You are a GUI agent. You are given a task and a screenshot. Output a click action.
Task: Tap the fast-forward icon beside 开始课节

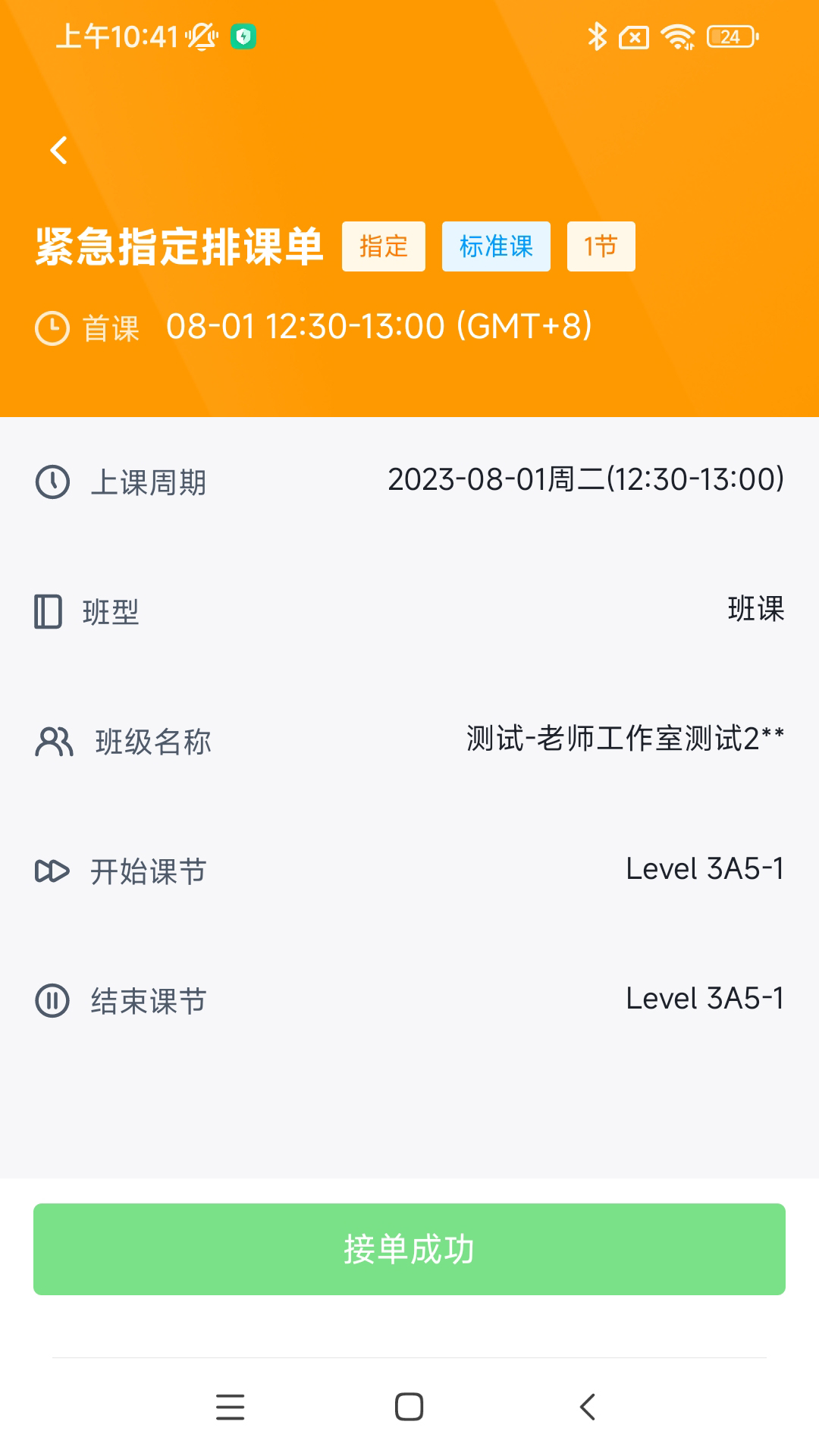tap(51, 871)
